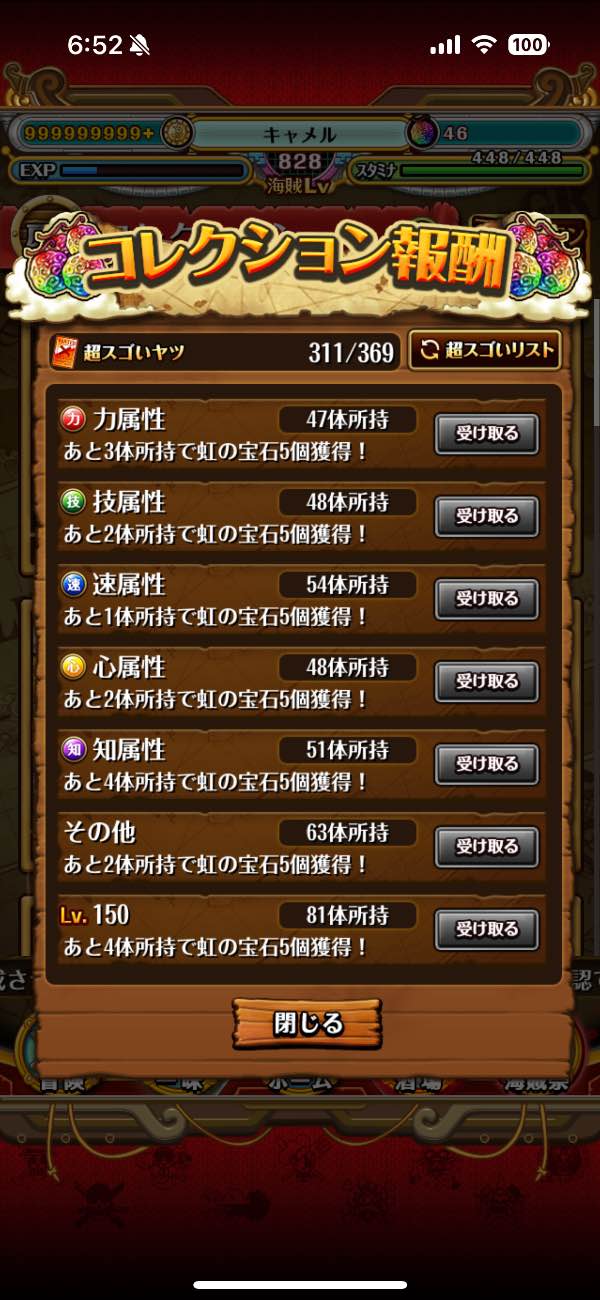Close the collection rewards dialog with 閉じる

pos(307,1023)
